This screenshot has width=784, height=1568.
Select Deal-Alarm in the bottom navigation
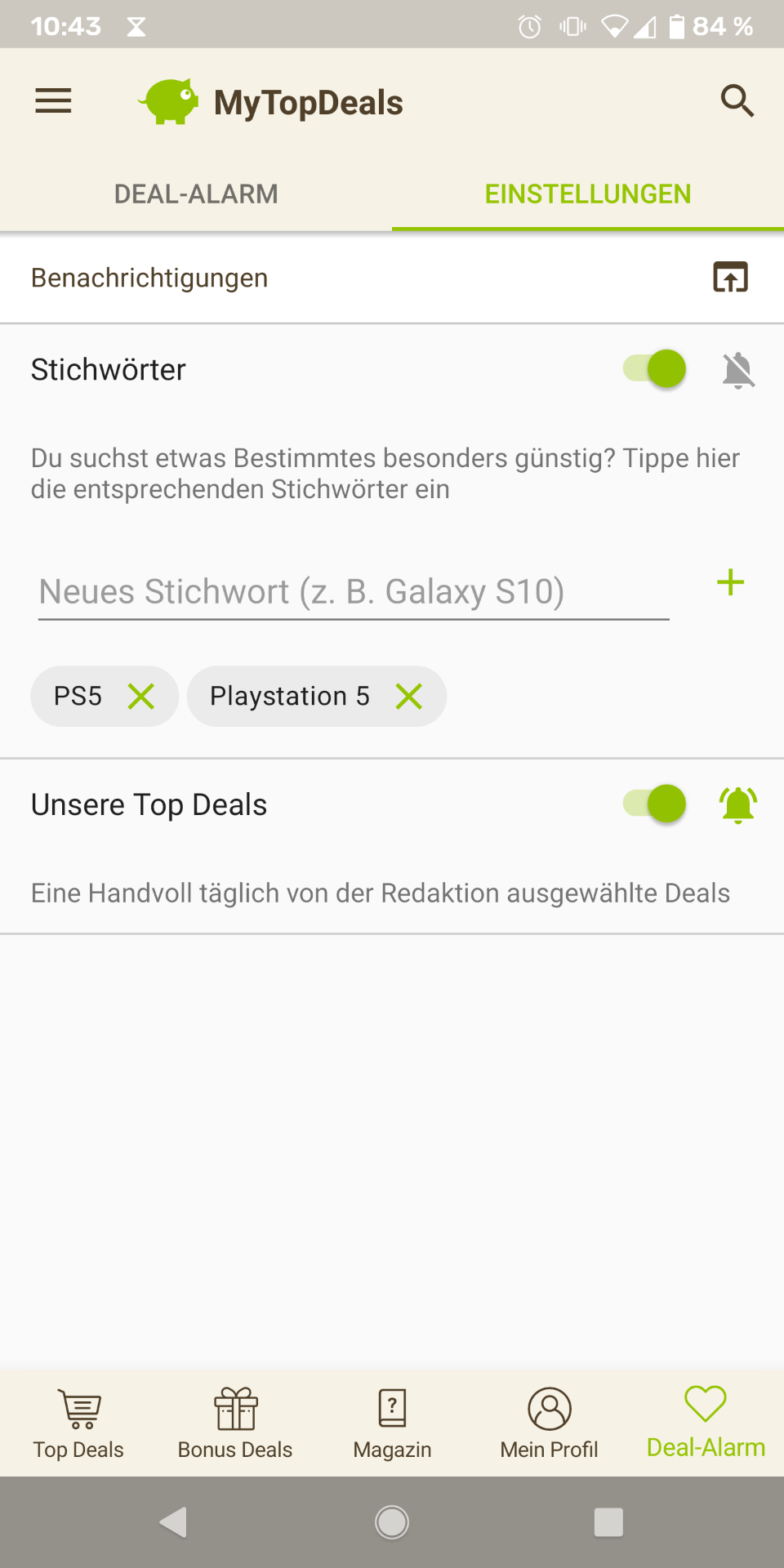pyautogui.click(x=706, y=1424)
